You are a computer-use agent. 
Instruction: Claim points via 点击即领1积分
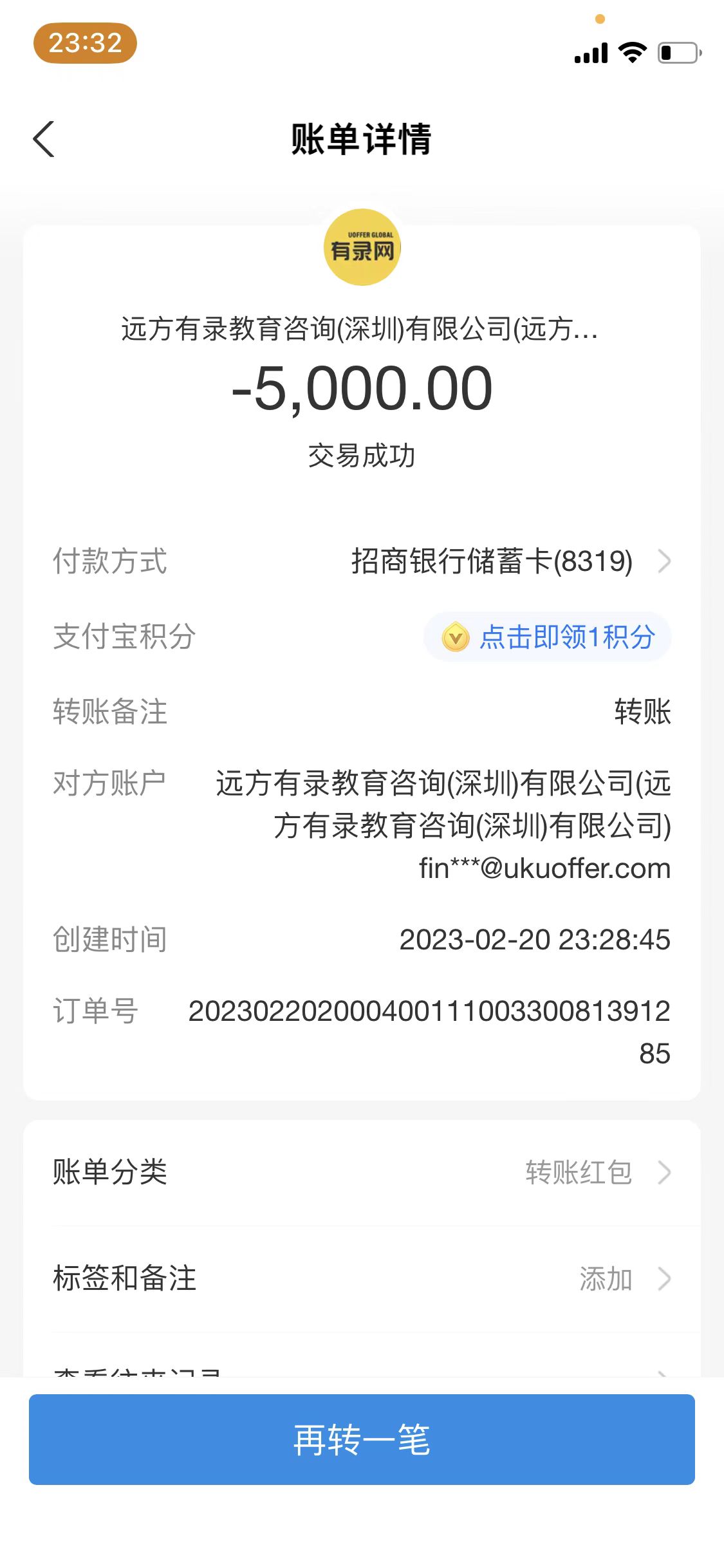[548, 637]
